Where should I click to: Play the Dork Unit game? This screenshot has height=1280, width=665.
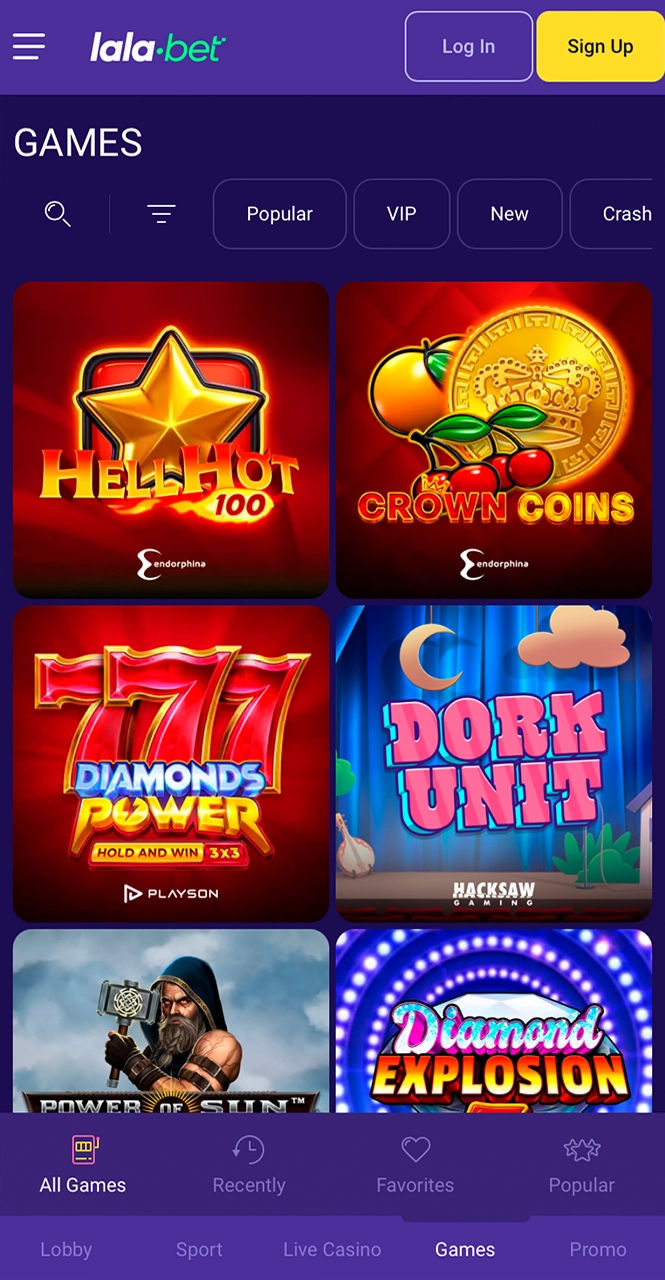tap(494, 763)
